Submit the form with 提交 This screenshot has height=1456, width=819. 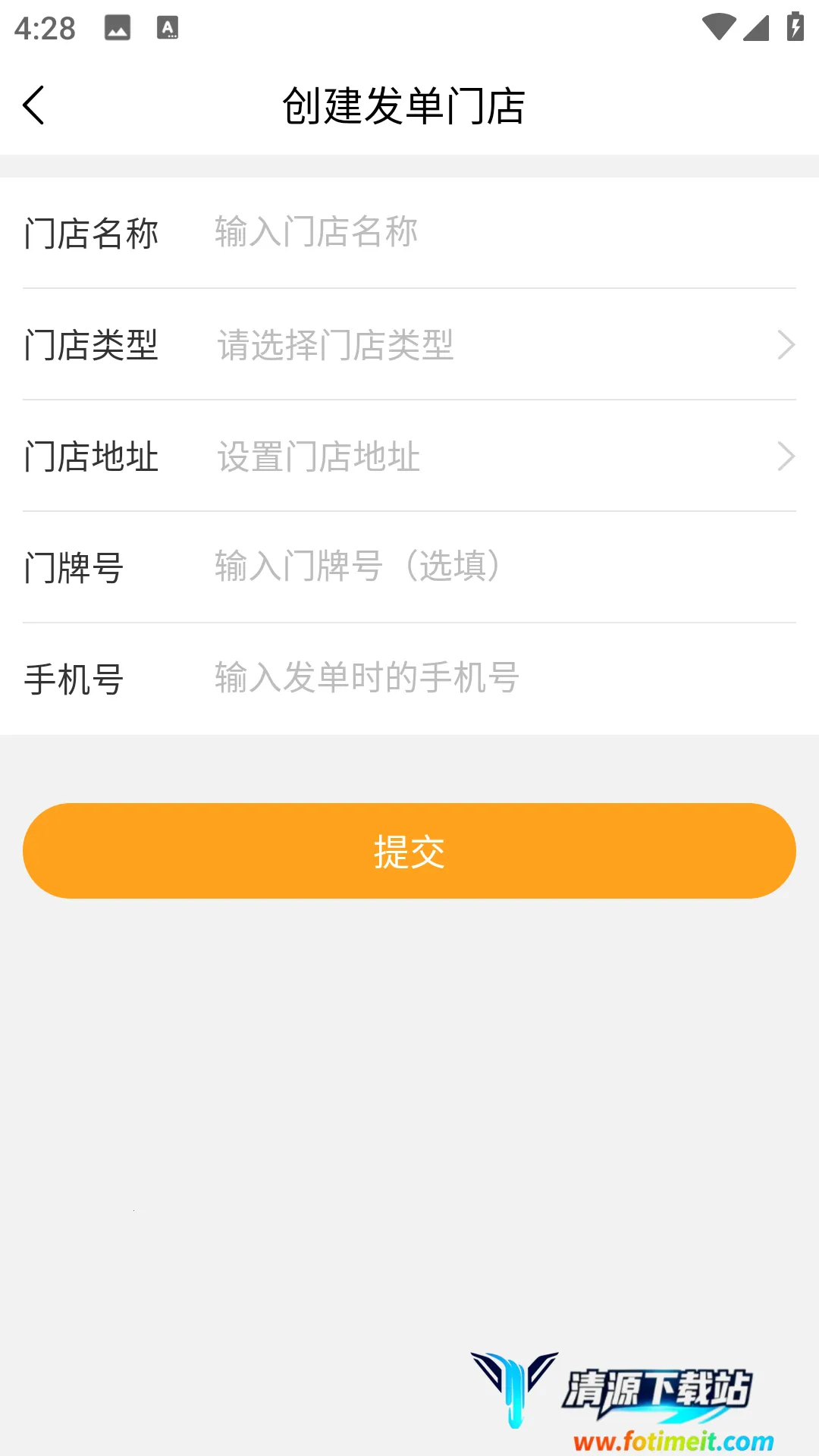tap(409, 851)
